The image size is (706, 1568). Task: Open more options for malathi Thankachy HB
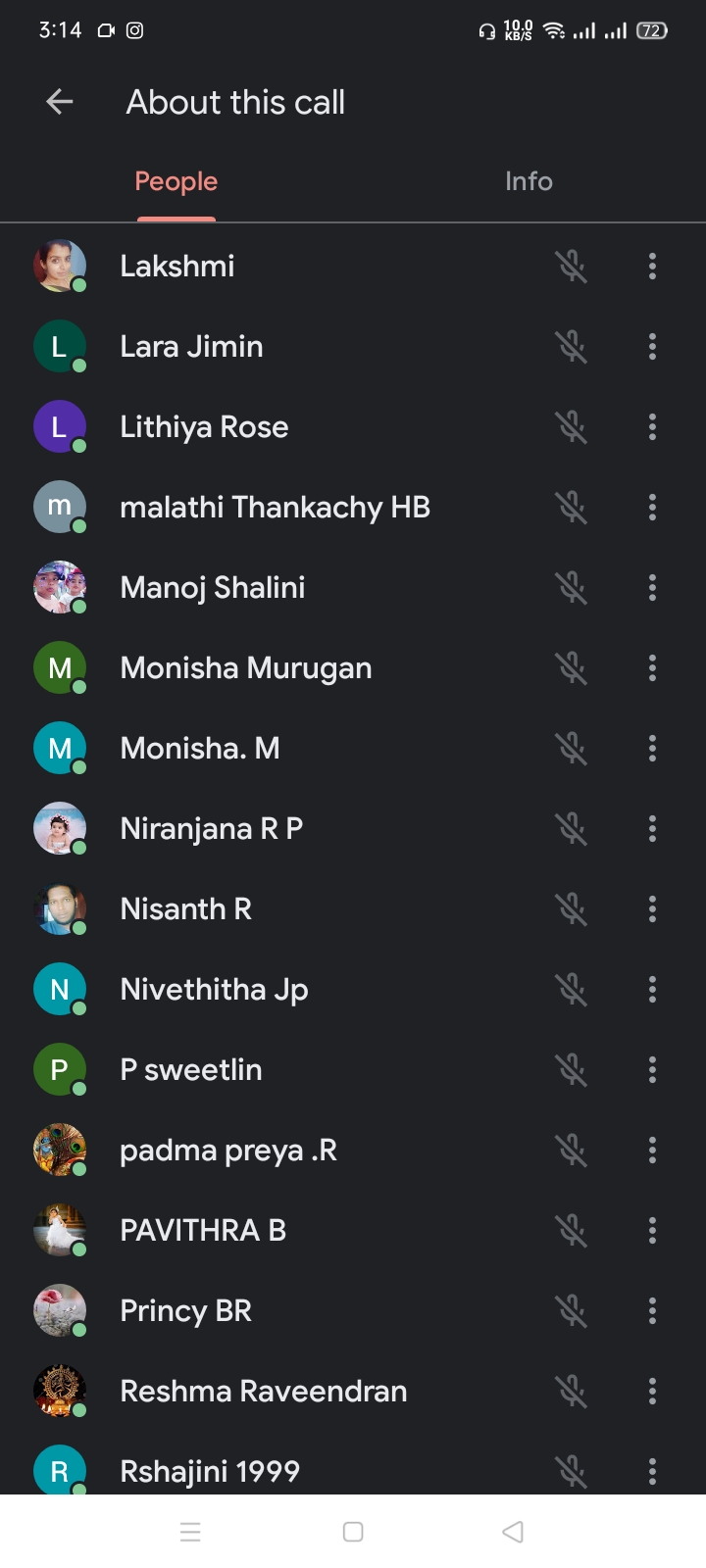652,508
